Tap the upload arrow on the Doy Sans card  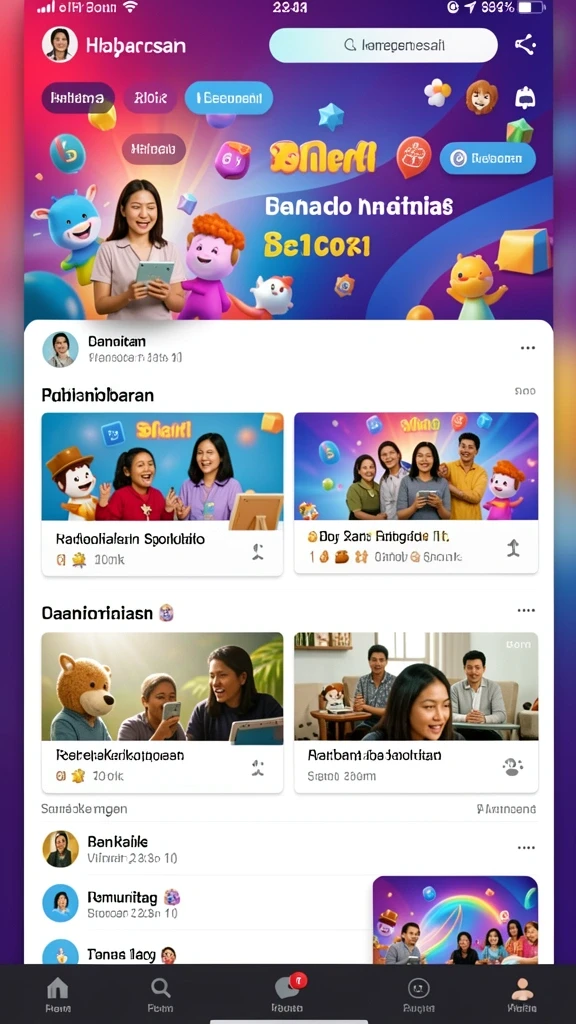(513, 549)
